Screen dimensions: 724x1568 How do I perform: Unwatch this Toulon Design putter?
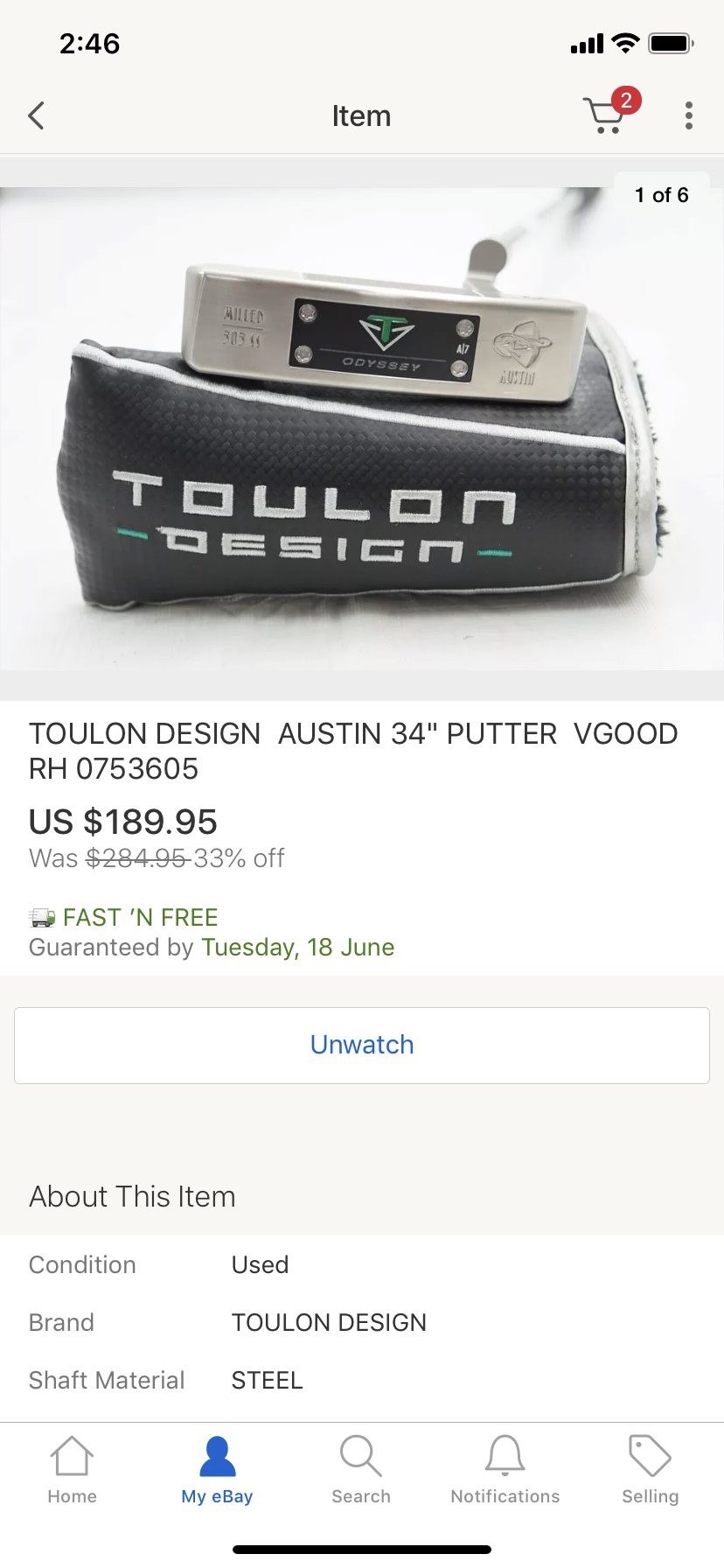point(362,1045)
